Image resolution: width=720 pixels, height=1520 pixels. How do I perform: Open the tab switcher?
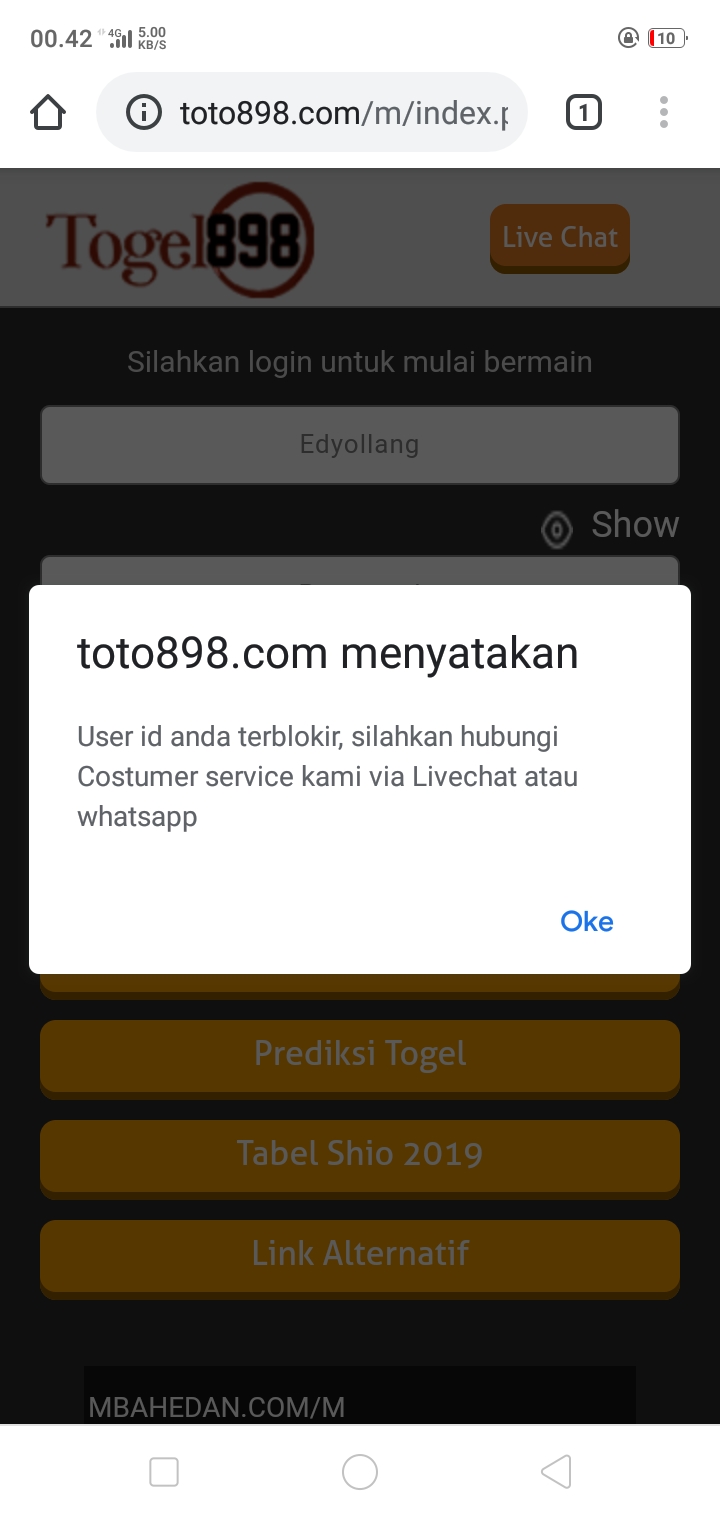click(x=584, y=113)
